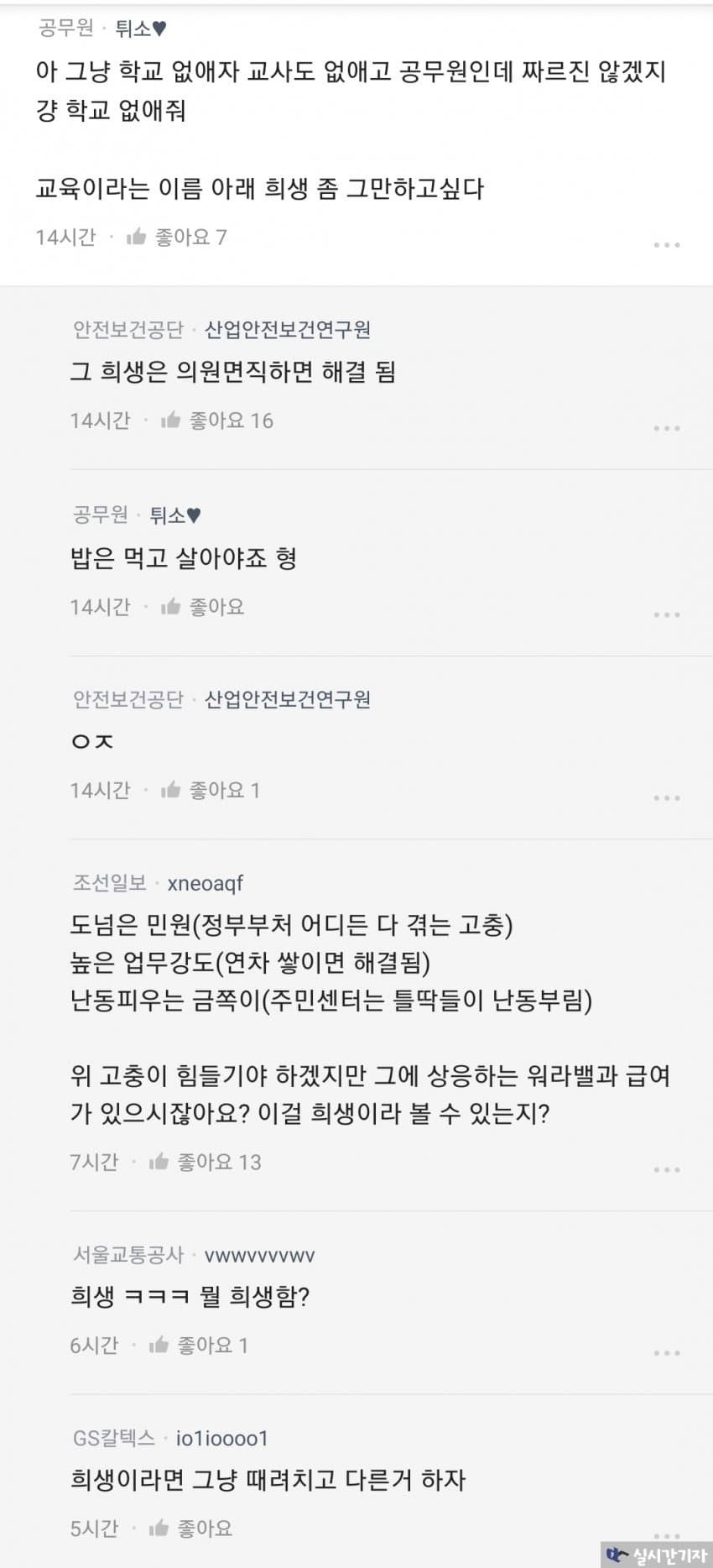Open more options on the top 공무원 comment
The width and height of the screenshot is (713, 1568).
pyautogui.click(x=666, y=245)
